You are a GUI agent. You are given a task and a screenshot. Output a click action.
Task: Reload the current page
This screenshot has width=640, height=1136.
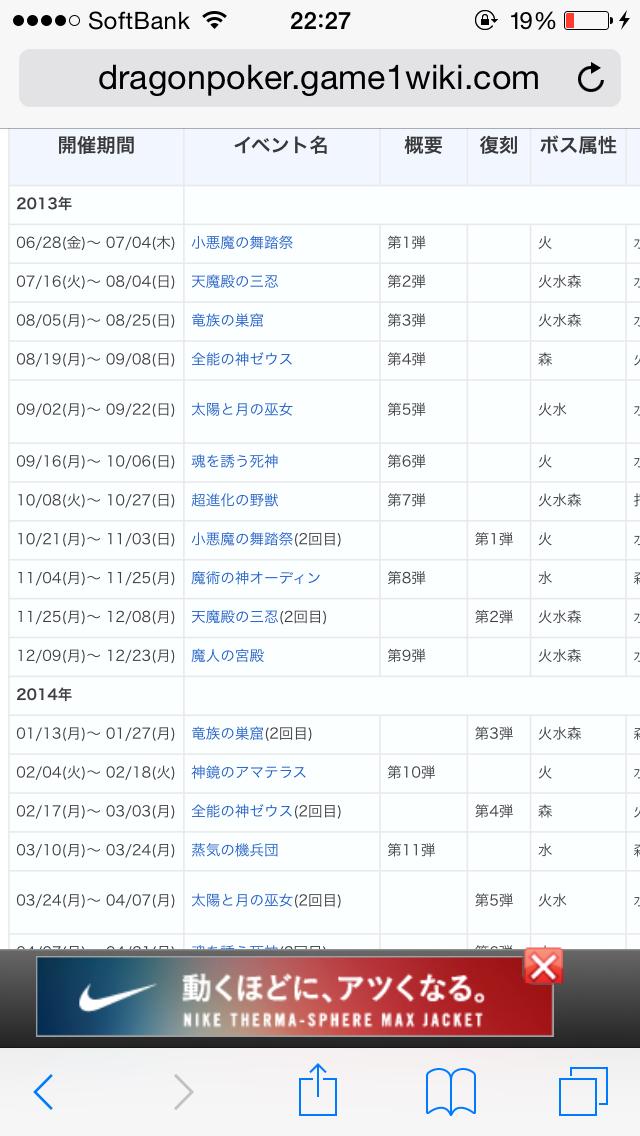[591, 78]
